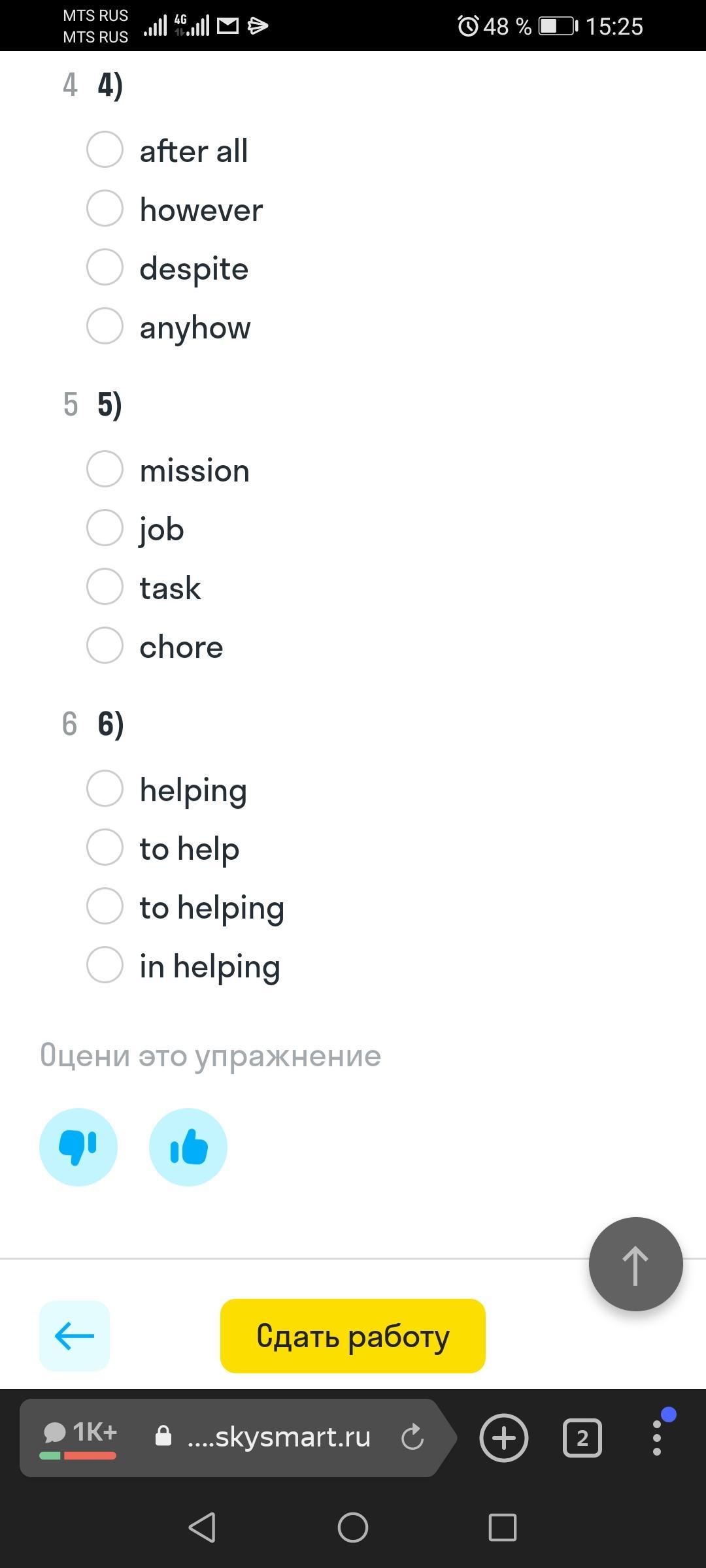
Task: Tap the scroll-to-top arrow button
Action: (x=635, y=1264)
